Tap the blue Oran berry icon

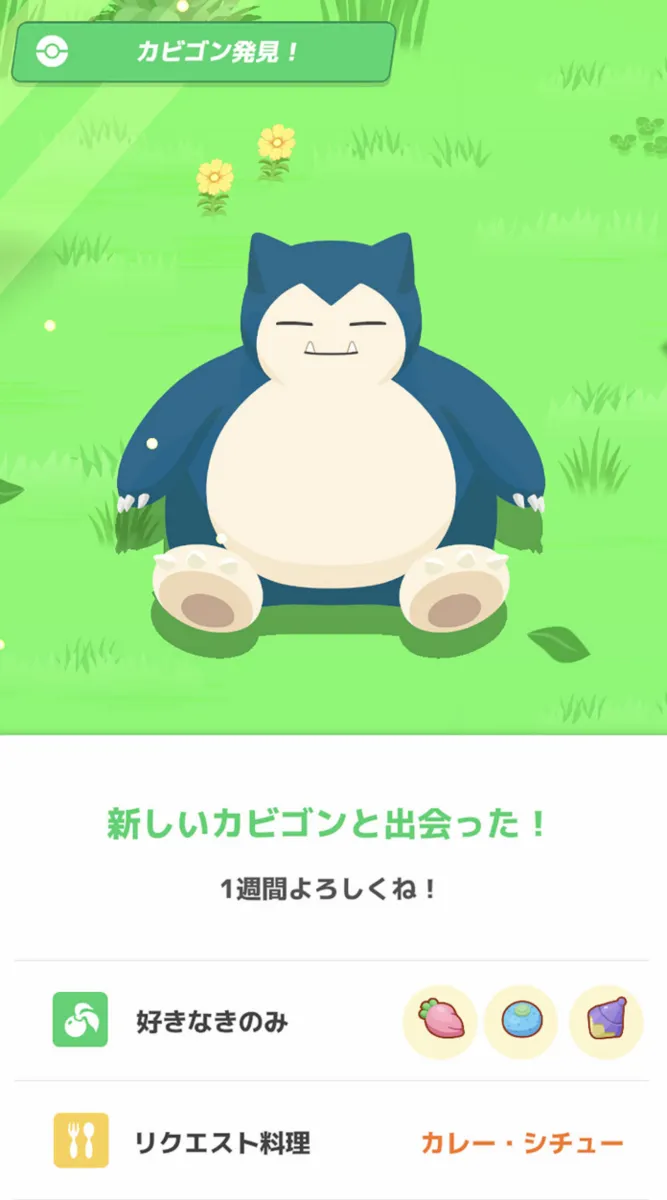tap(521, 1021)
